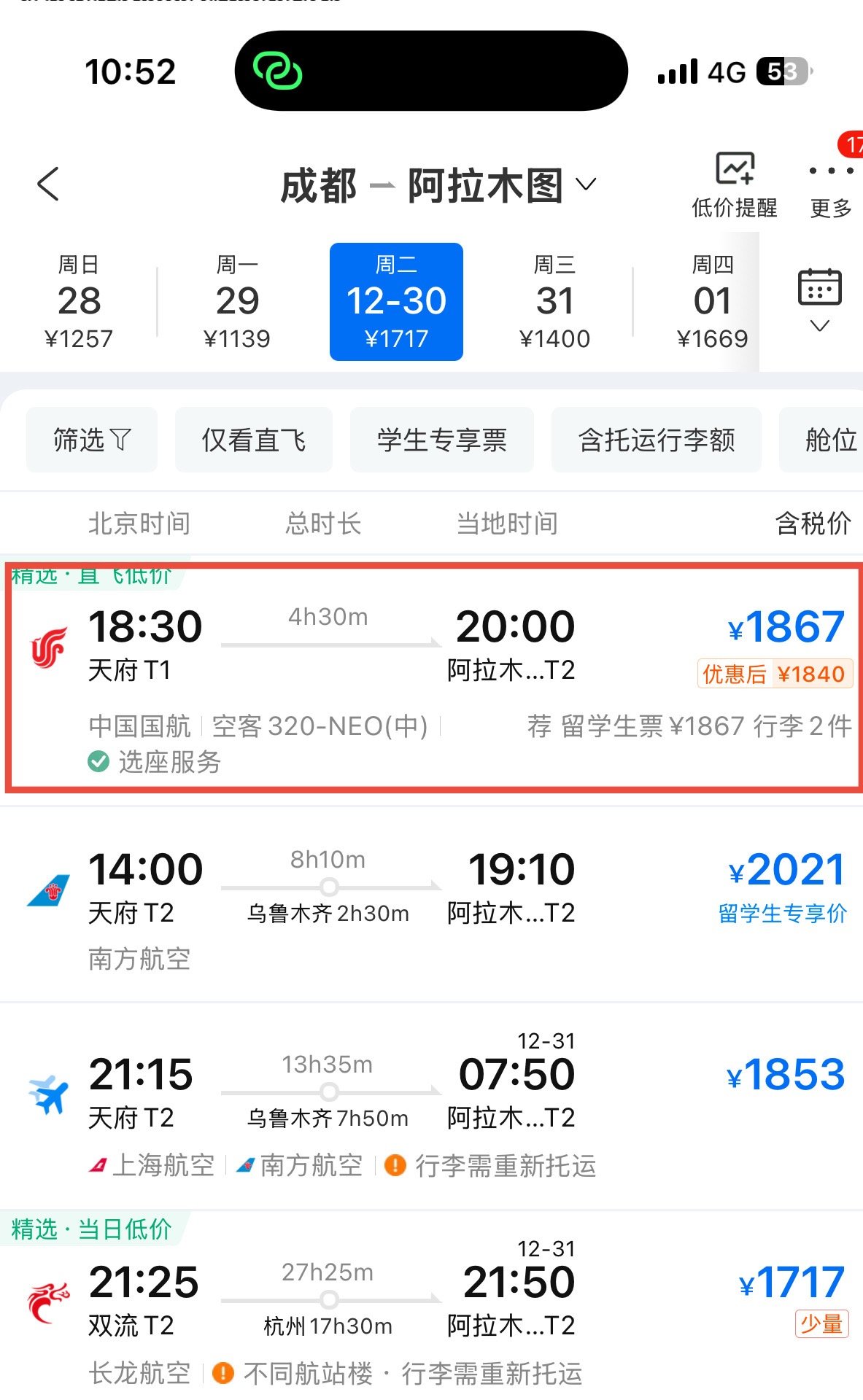The width and height of the screenshot is (863, 1400).
Task: Open the calendar date picker
Action: [819, 299]
